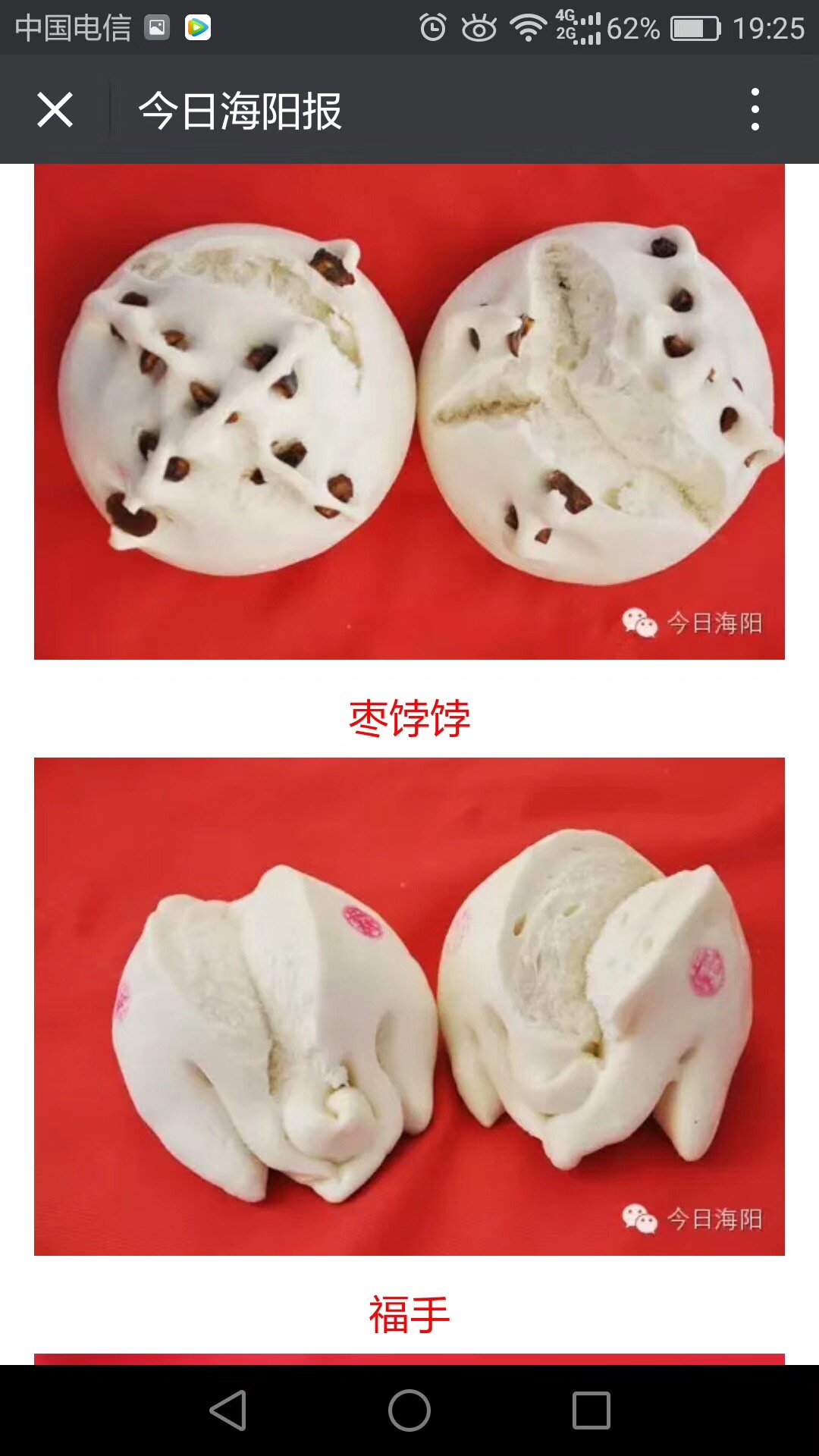Image resolution: width=819 pixels, height=1456 pixels.
Task: Open the recent apps overview
Action: coord(591,1410)
